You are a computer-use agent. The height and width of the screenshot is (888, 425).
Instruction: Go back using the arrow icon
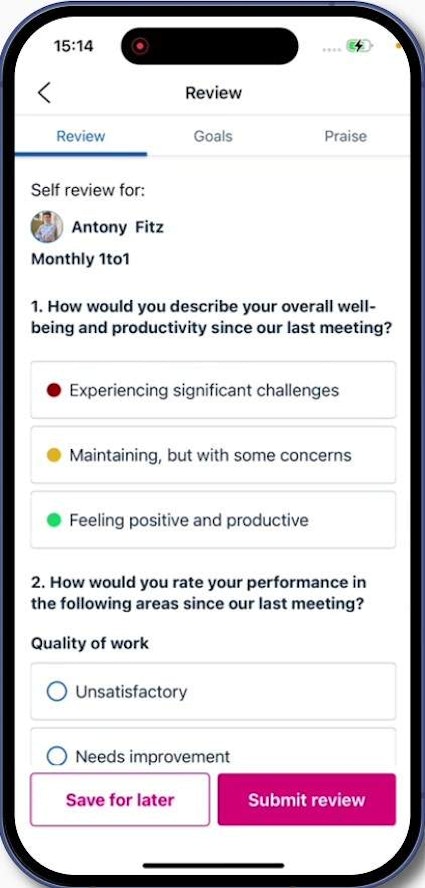pos(44,92)
